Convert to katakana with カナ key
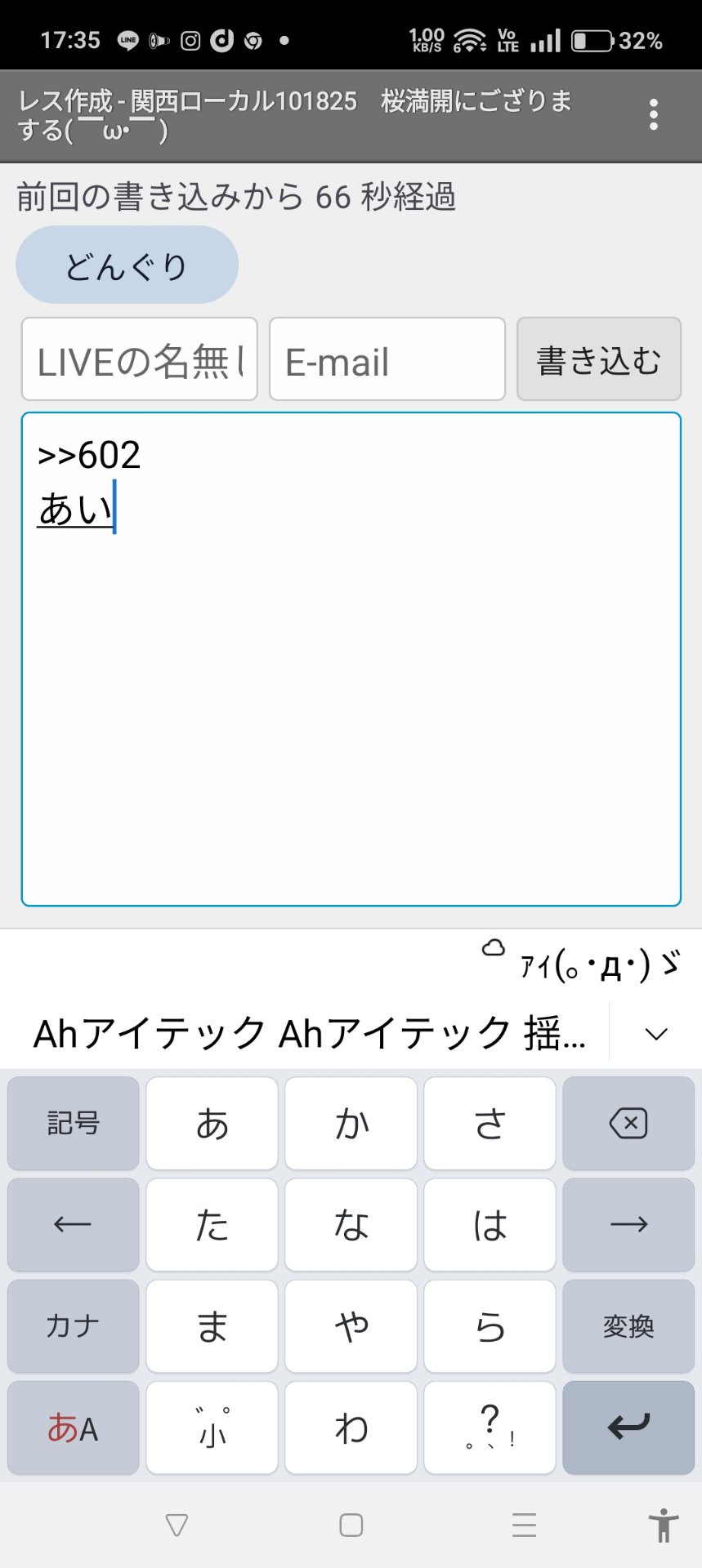 74,1326
